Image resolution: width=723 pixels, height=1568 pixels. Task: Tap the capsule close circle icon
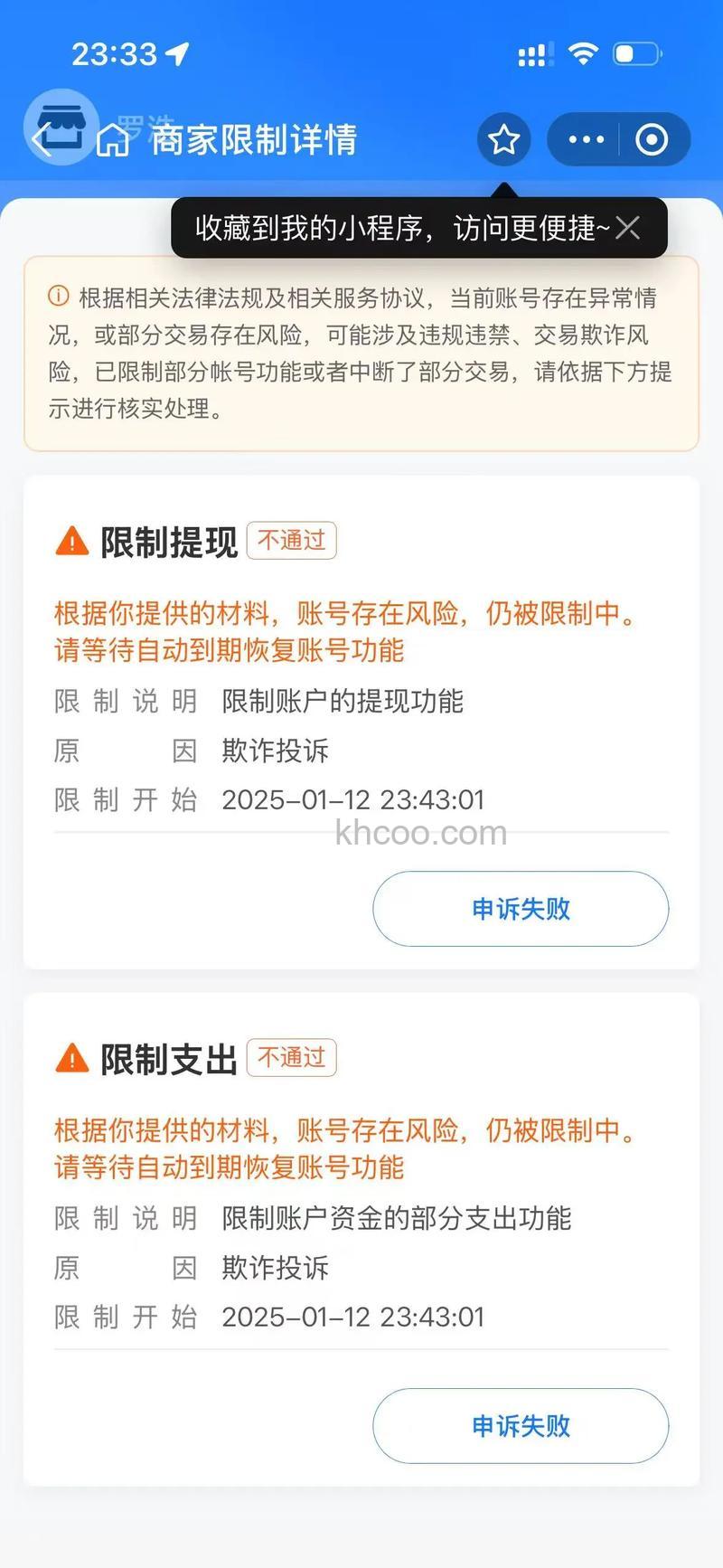click(x=653, y=138)
